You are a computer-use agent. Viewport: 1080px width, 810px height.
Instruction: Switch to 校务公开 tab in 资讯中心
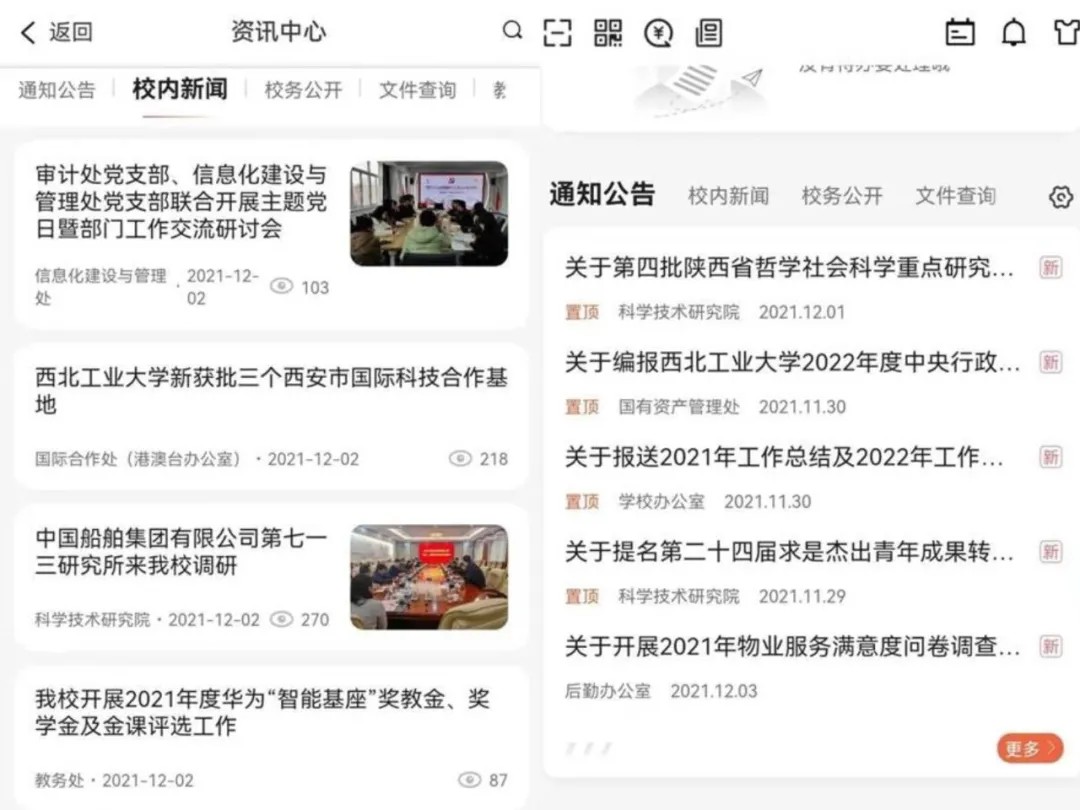tap(303, 90)
